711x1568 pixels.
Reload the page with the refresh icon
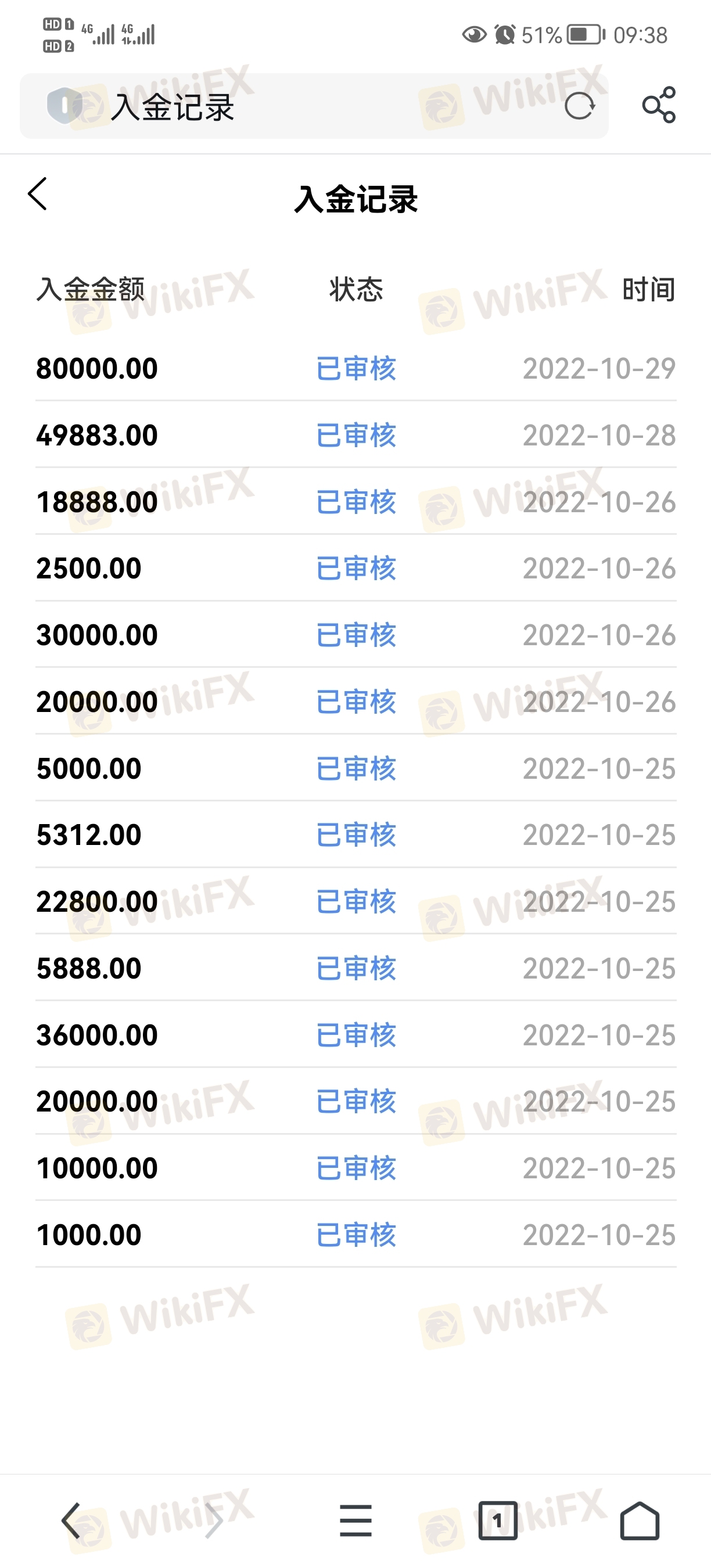579,106
